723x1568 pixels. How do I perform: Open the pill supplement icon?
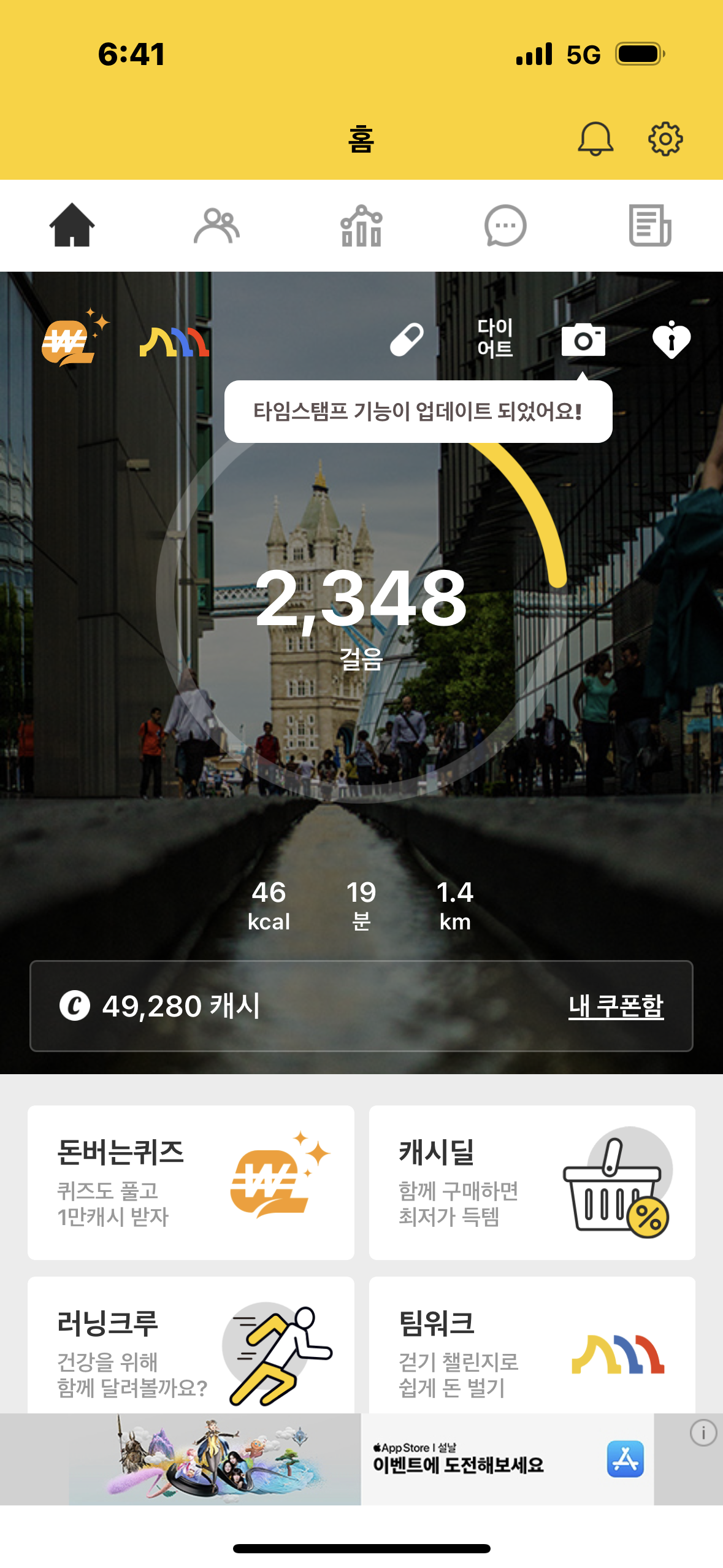[x=407, y=339]
